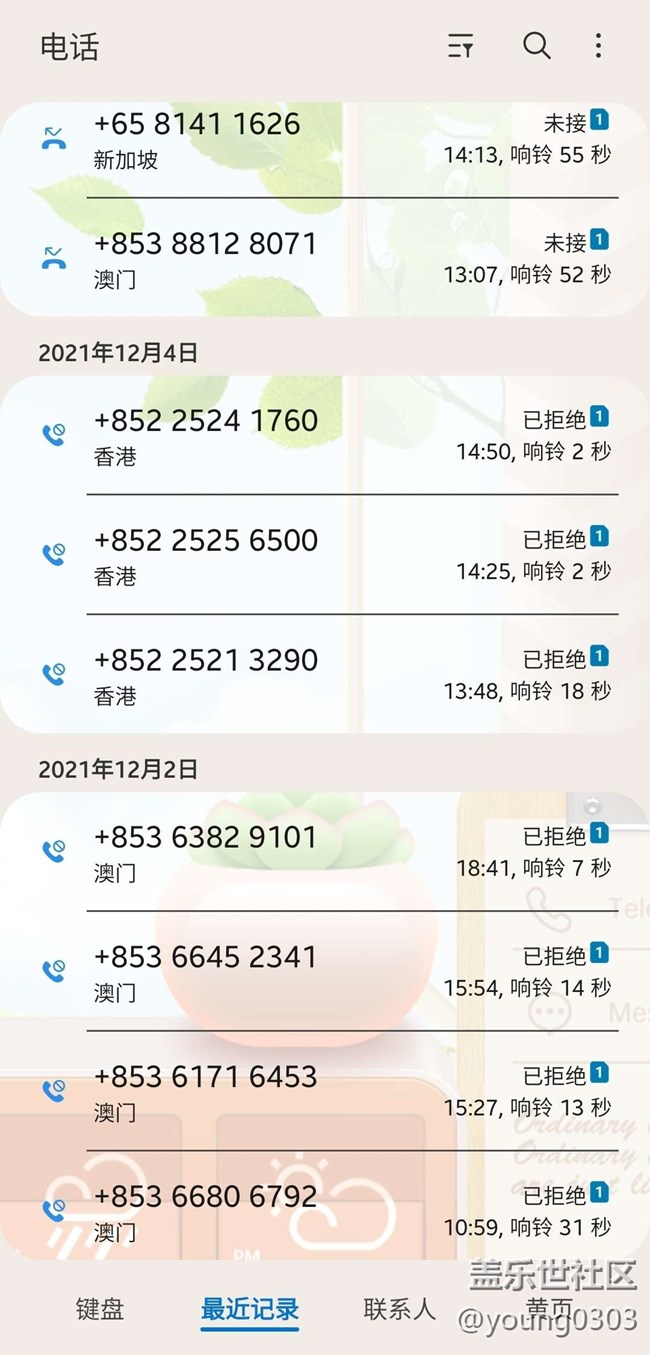Search the call records
650x1355 pixels.
point(537,46)
